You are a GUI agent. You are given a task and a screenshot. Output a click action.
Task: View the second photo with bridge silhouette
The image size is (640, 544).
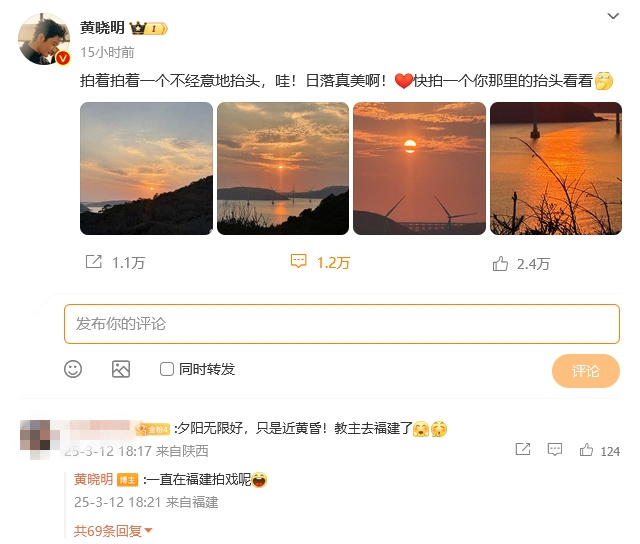point(283,168)
